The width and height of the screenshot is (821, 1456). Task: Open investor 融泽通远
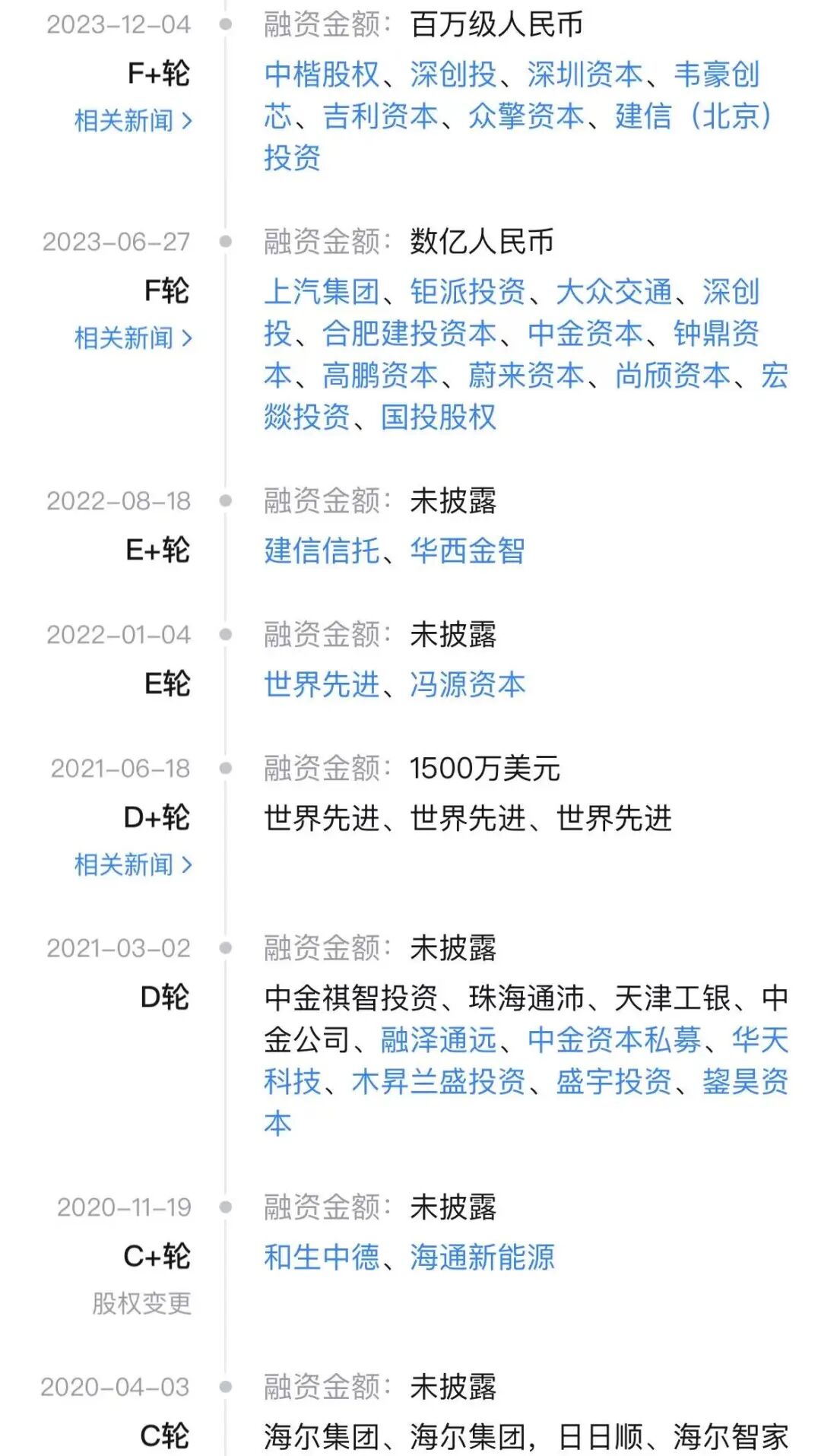point(439,1039)
